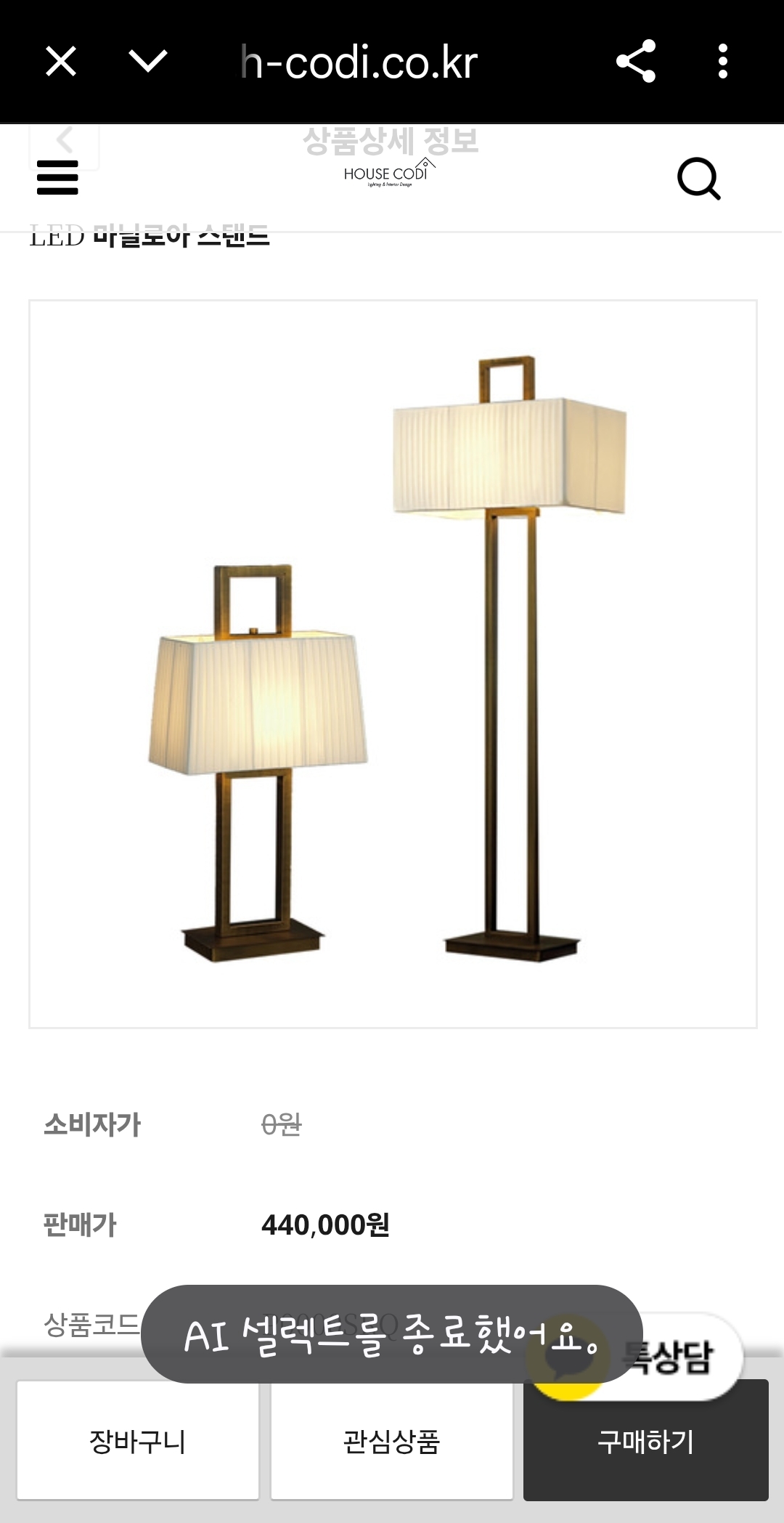Minimize browser with the down chevron

[x=148, y=61]
